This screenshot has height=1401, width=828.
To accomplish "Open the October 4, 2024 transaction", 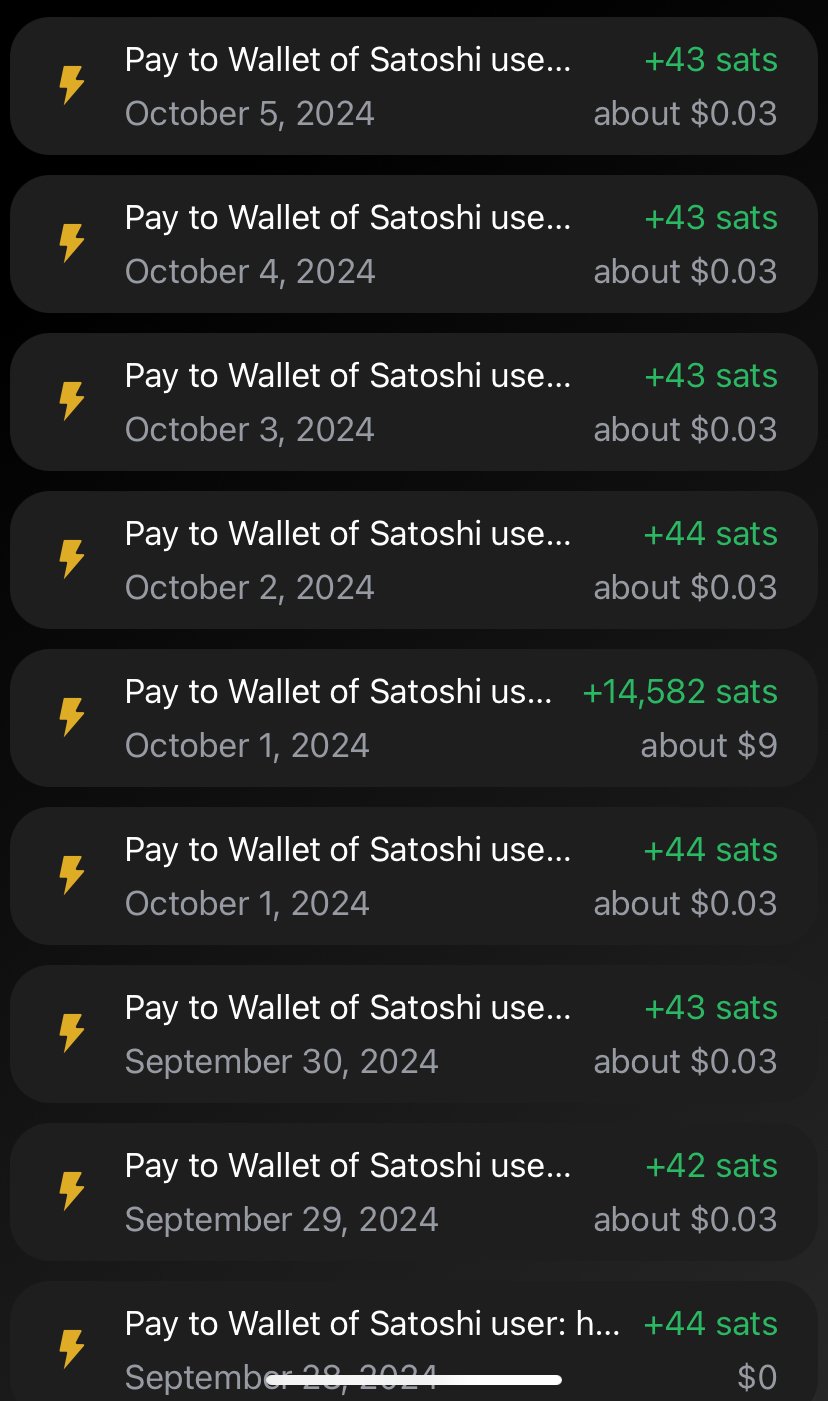I will point(414,244).
